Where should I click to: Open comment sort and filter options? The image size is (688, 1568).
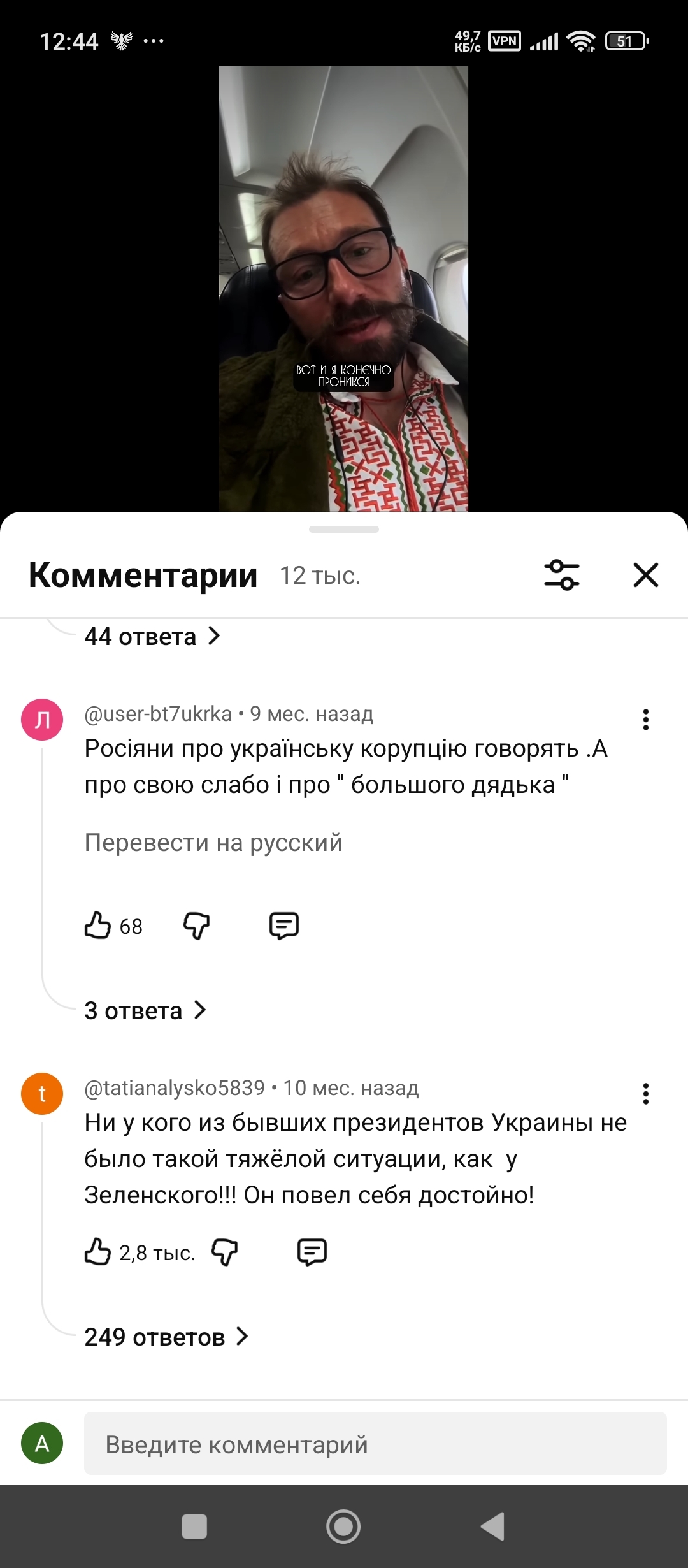[x=561, y=575]
